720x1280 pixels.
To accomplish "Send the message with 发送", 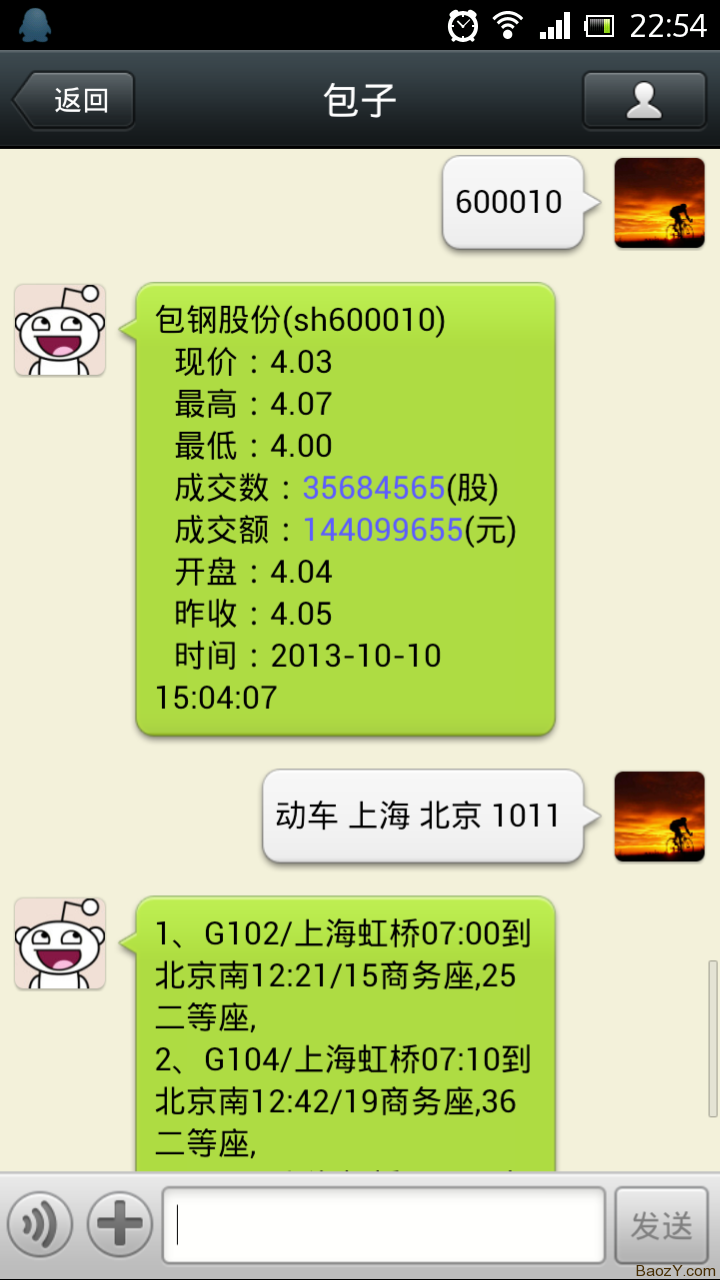I will tap(661, 1224).
